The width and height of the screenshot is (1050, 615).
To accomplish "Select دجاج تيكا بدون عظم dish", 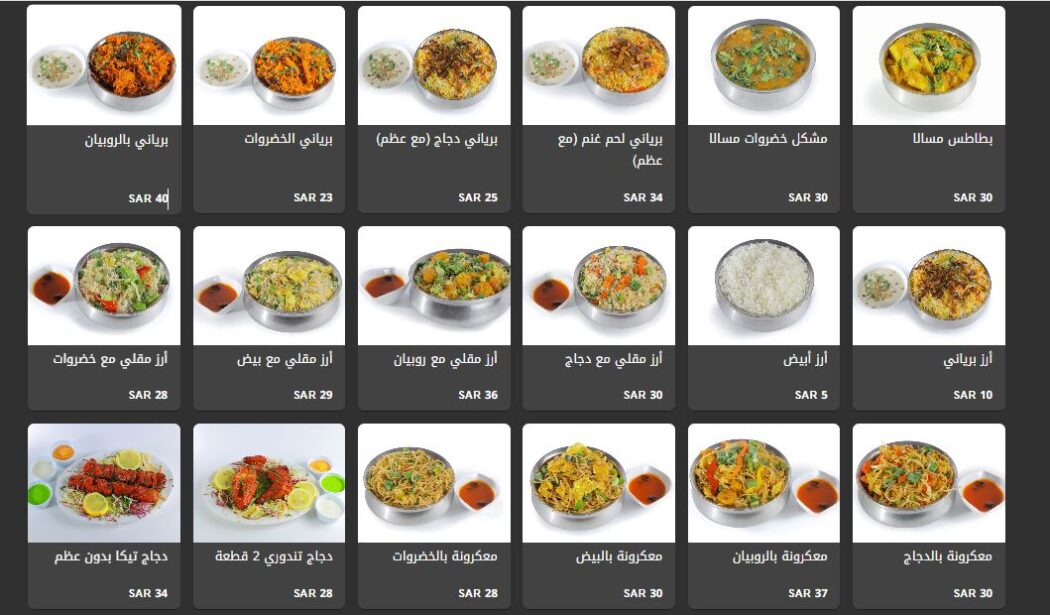I will (x=104, y=515).
